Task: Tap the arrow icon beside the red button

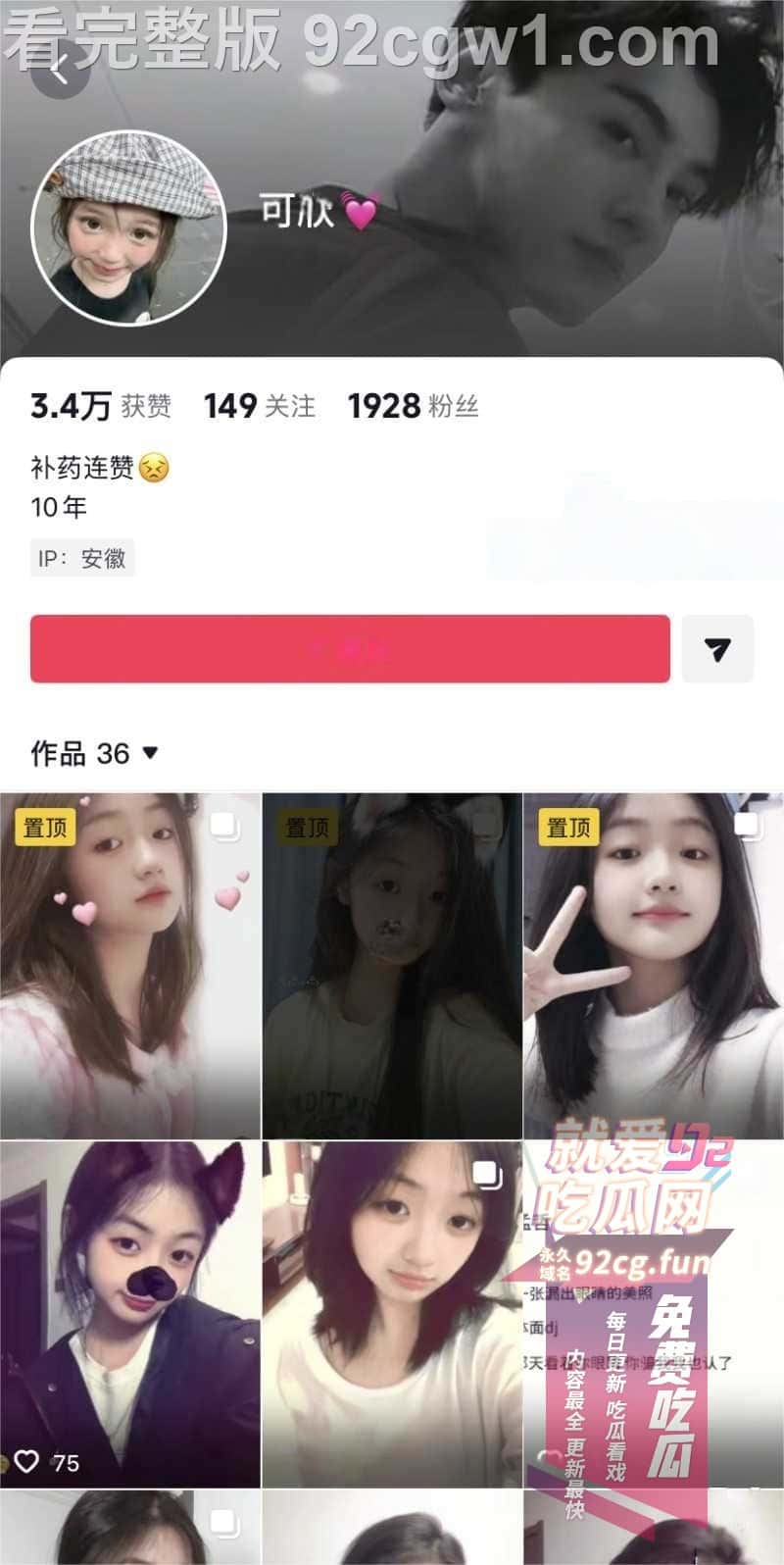Action: tap(717, 648)
